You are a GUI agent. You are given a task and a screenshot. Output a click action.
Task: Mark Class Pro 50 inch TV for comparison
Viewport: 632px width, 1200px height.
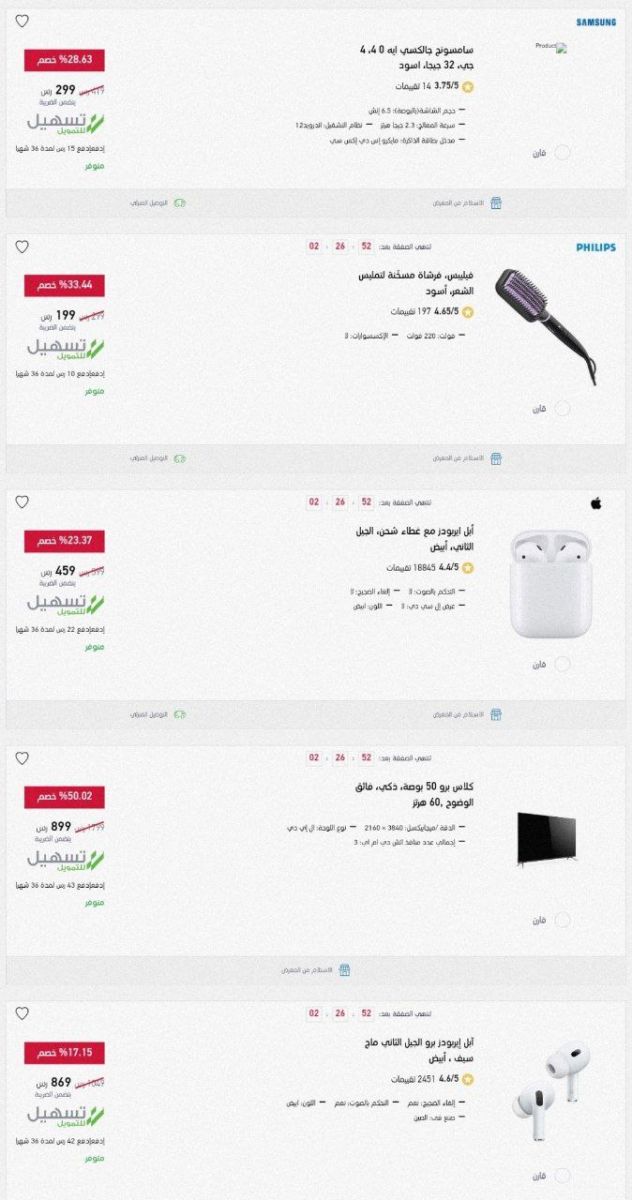[562, 920]
